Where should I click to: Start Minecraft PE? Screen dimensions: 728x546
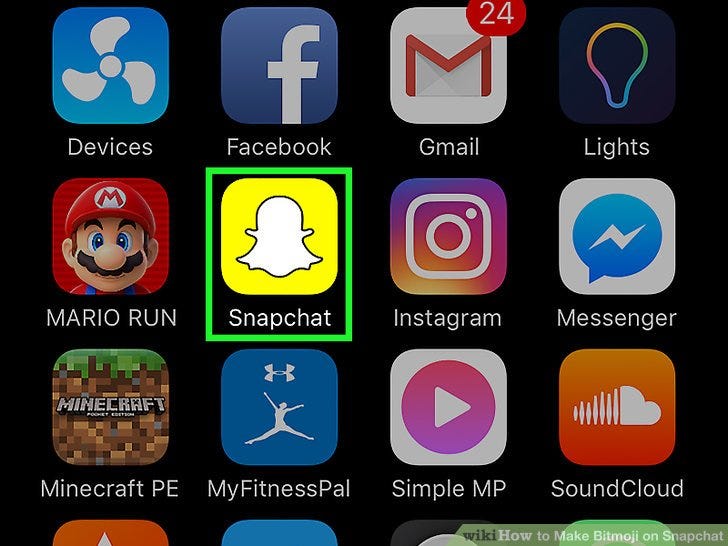click(x=109, y=407)
